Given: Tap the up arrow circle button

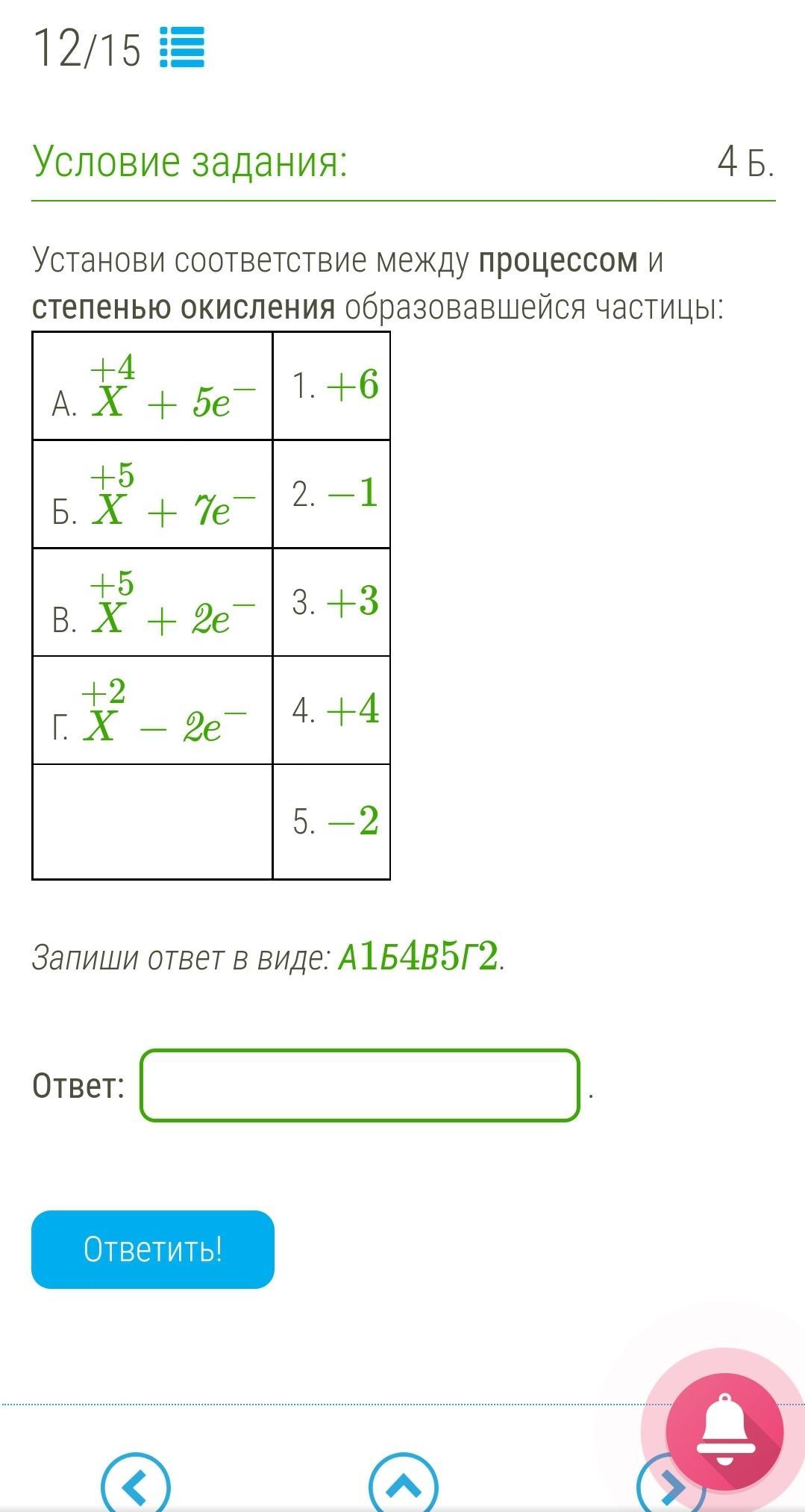Looking at the screenshot, I should point(404,1487).
